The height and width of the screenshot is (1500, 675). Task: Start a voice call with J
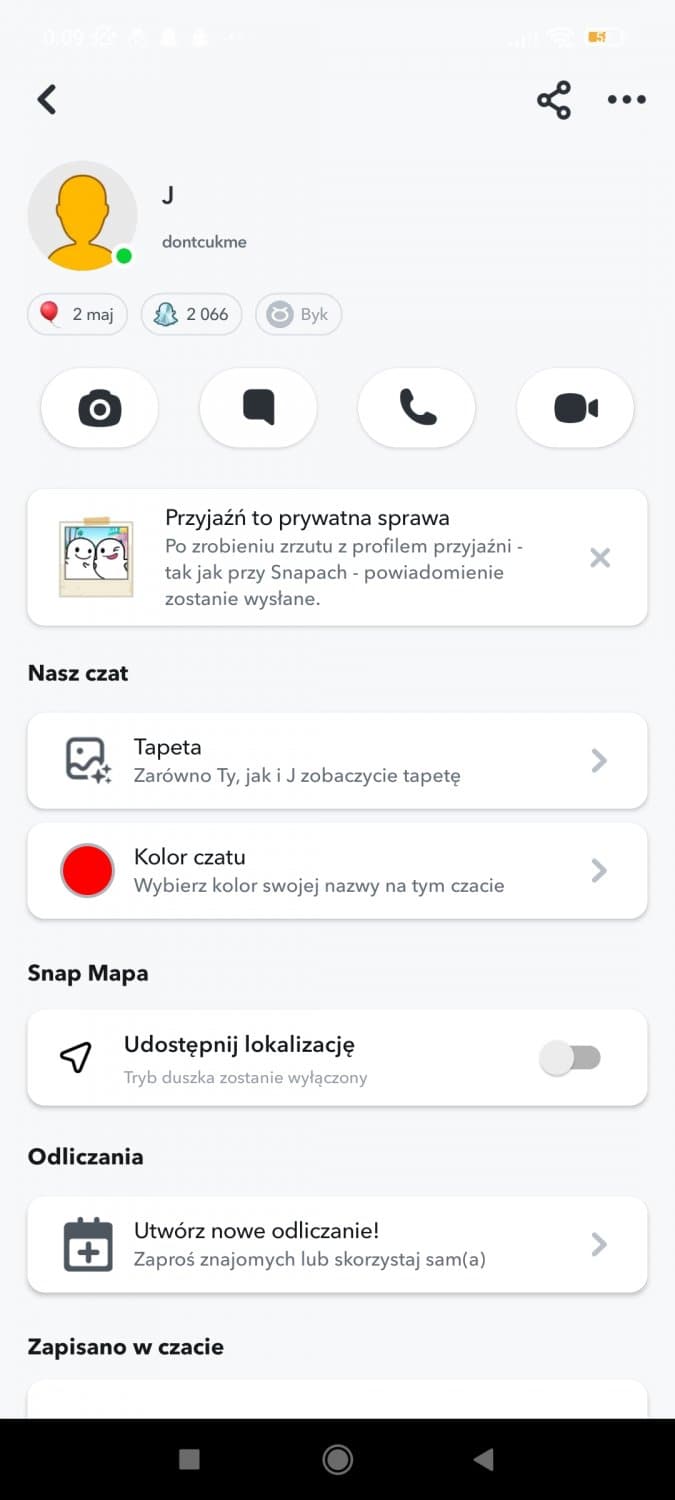point(417,408)
